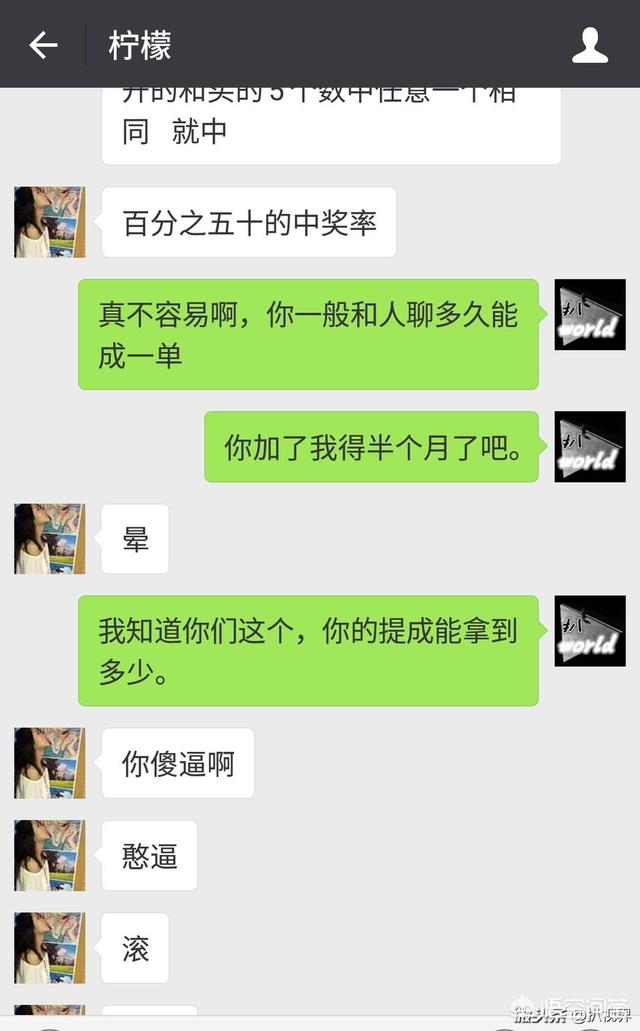Open chat details via the profile icon

click(x=590, y=45)
